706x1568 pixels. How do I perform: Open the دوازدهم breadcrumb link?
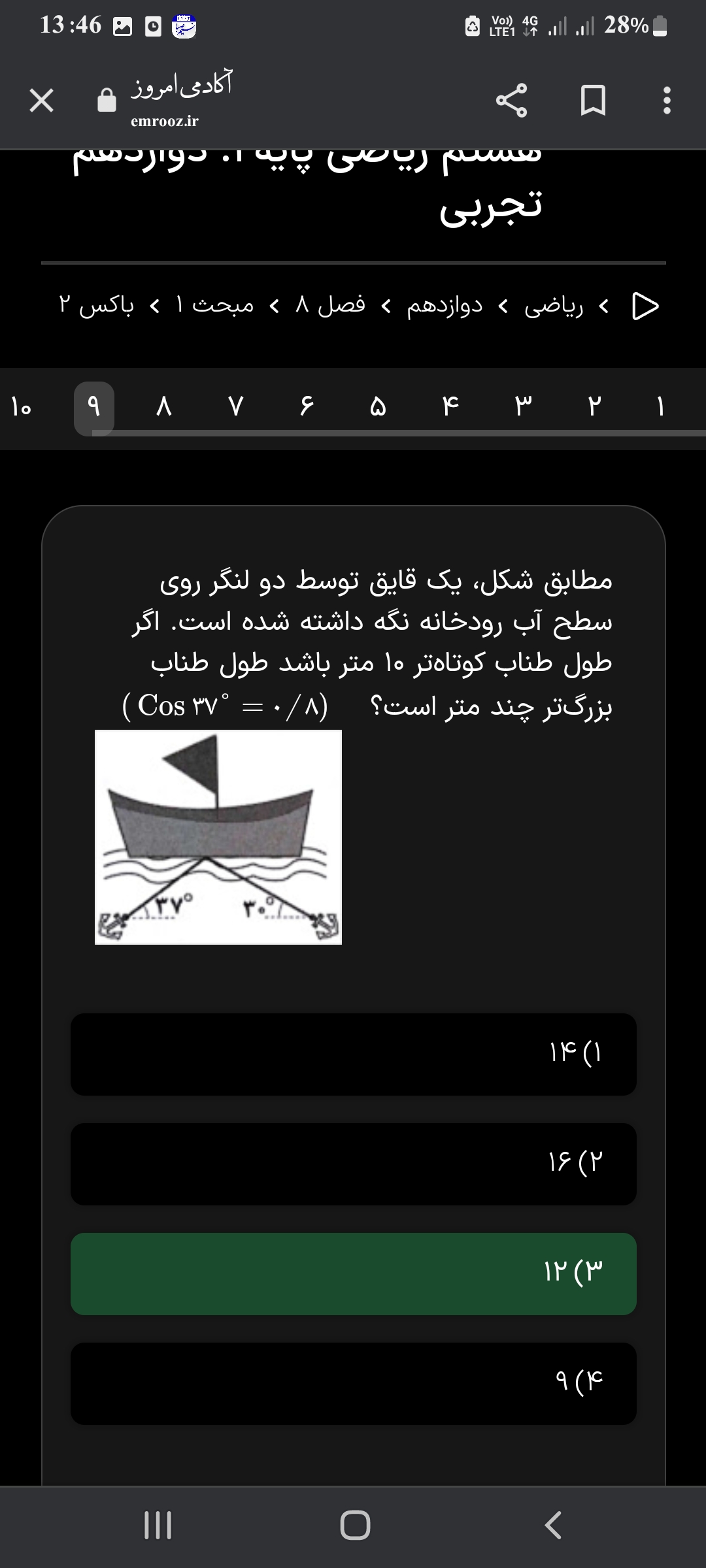445,306
